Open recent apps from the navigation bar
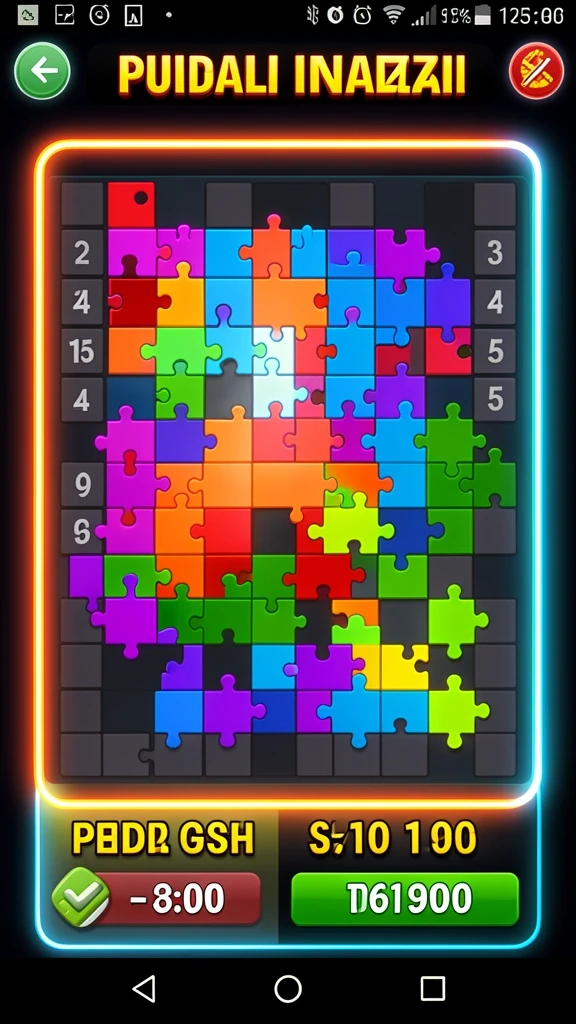 (432, 989)
